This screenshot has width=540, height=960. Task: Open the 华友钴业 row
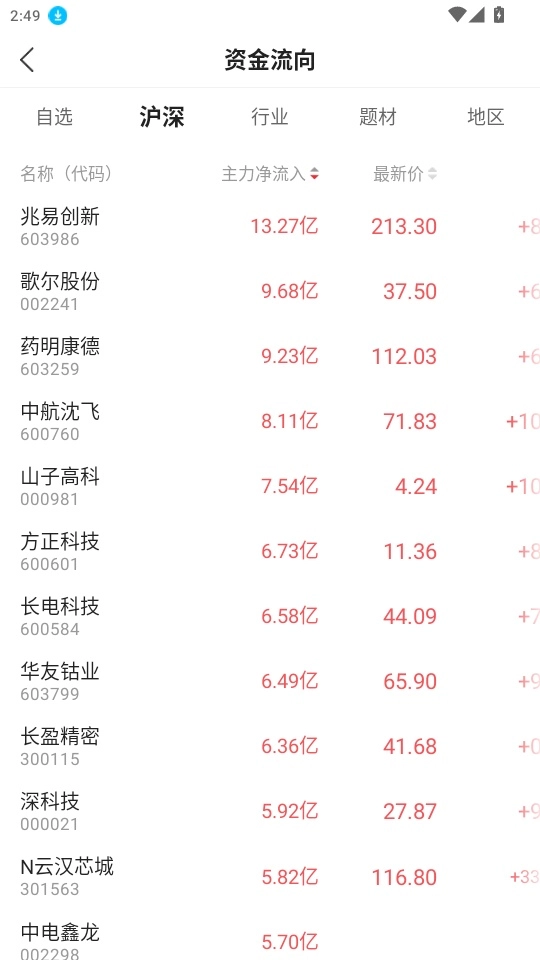[270, 681]
